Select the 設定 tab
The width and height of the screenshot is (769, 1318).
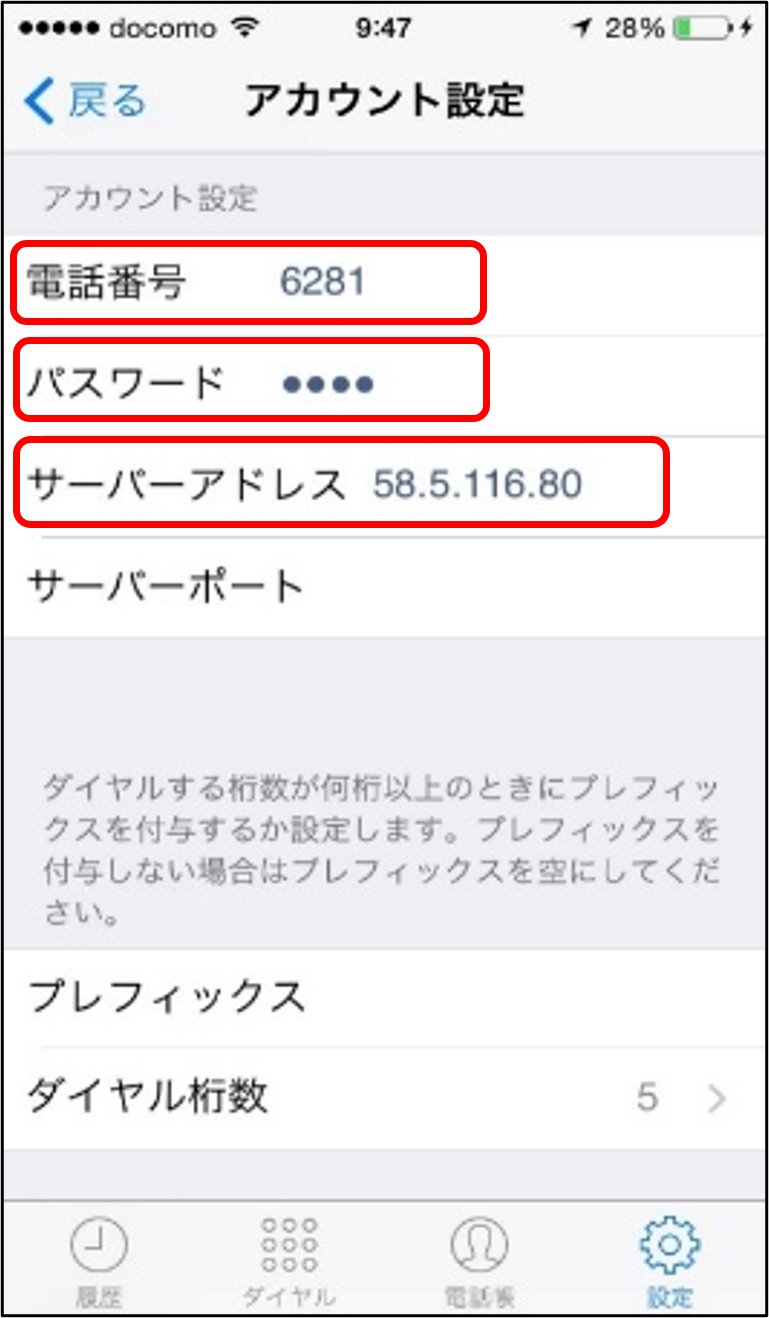[669, 1262]
